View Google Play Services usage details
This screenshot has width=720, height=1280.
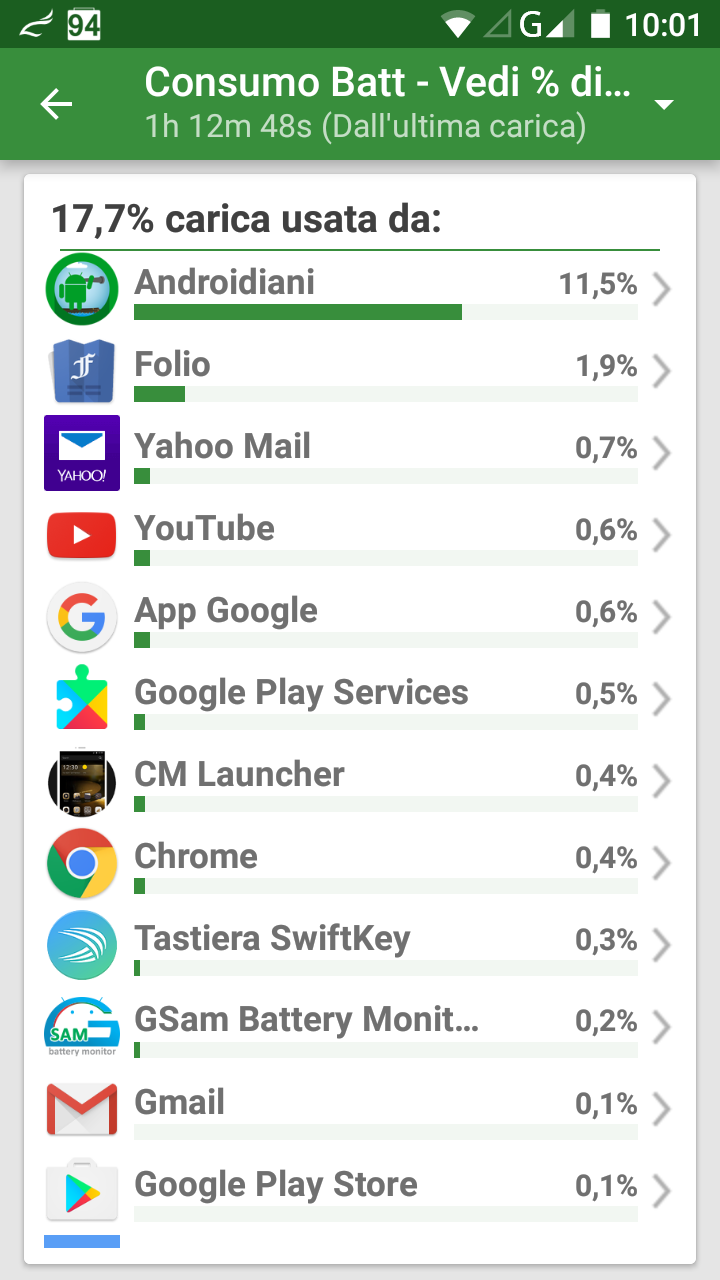click(x=360, y=699)
